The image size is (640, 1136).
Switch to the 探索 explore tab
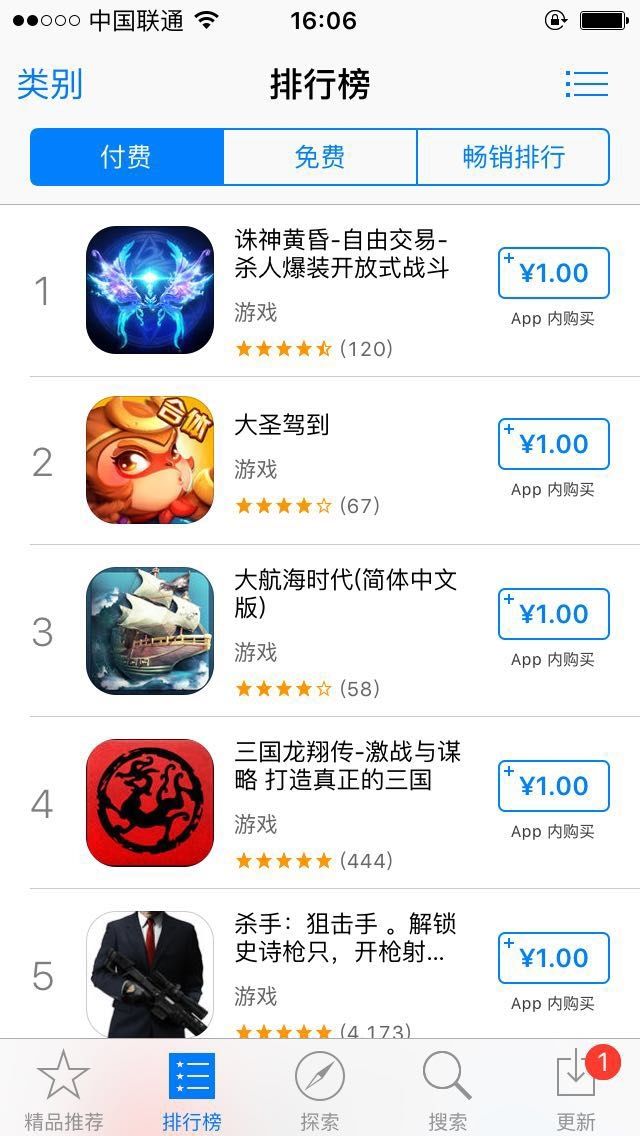pyautogui.click(x=320, y=1088)
